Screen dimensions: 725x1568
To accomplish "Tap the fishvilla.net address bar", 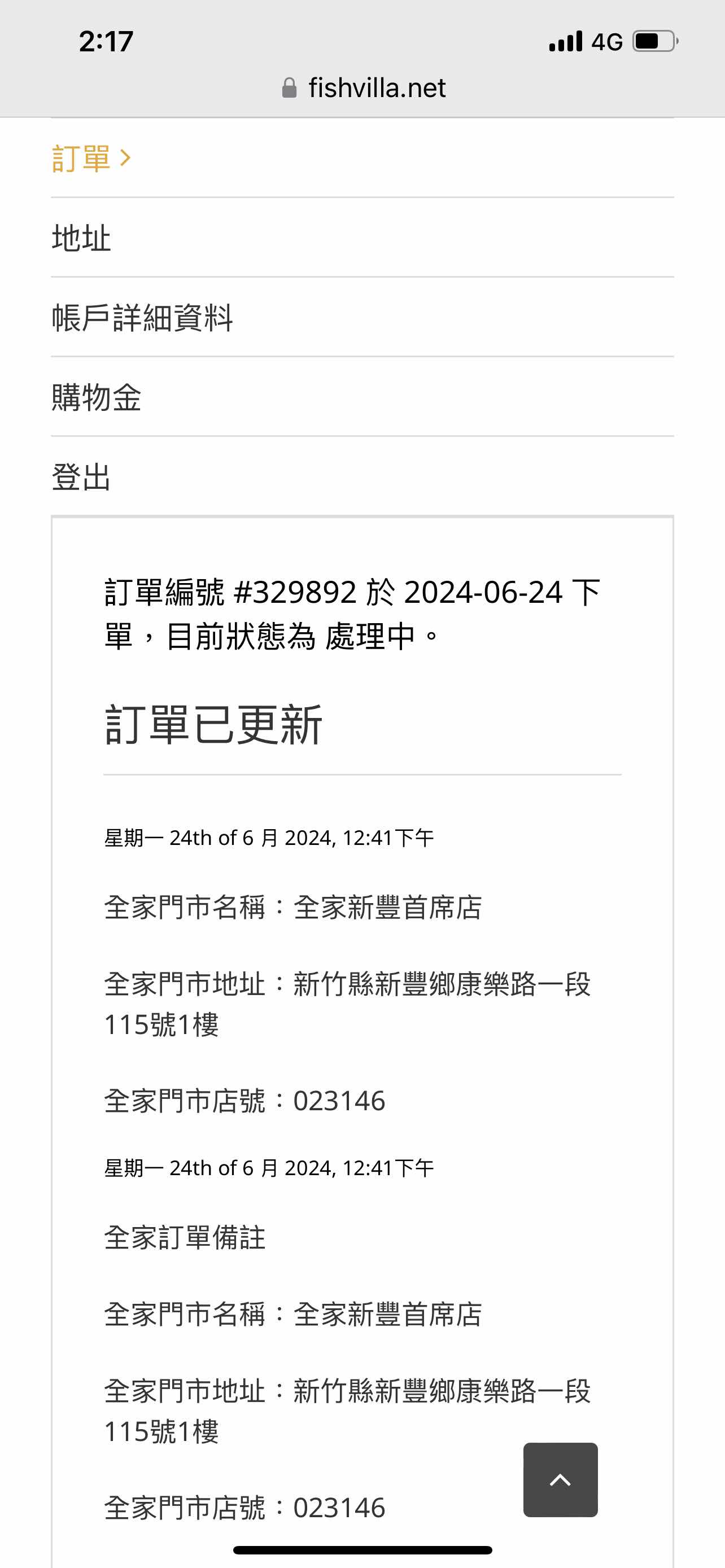I will coord(364,87).
